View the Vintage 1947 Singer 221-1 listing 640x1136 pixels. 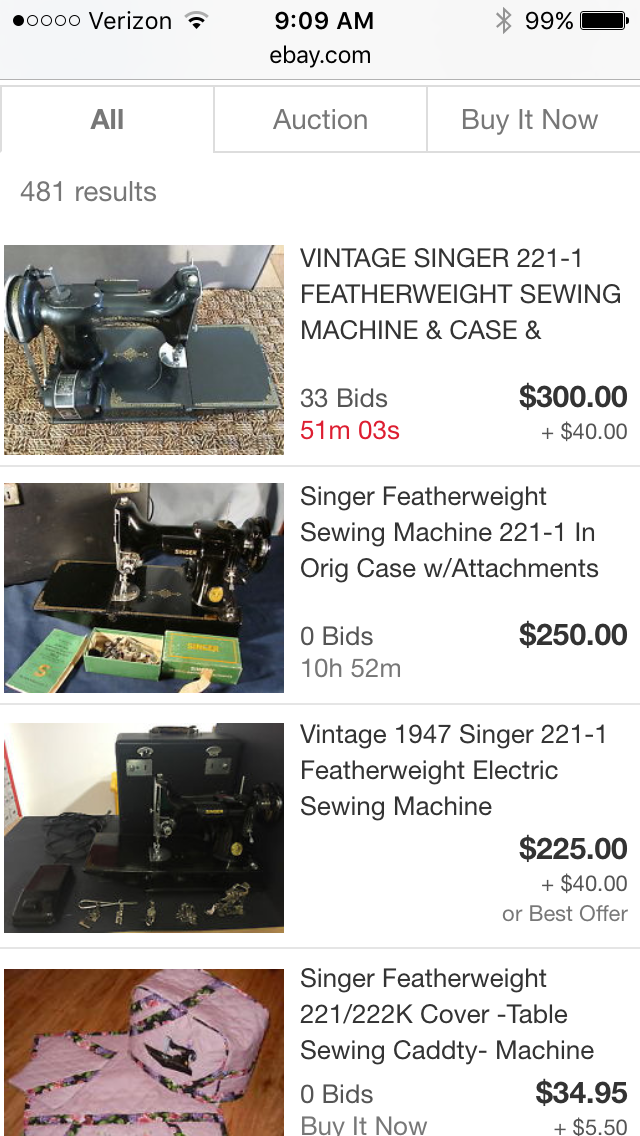pyautogui.click(x=453, y=771)
